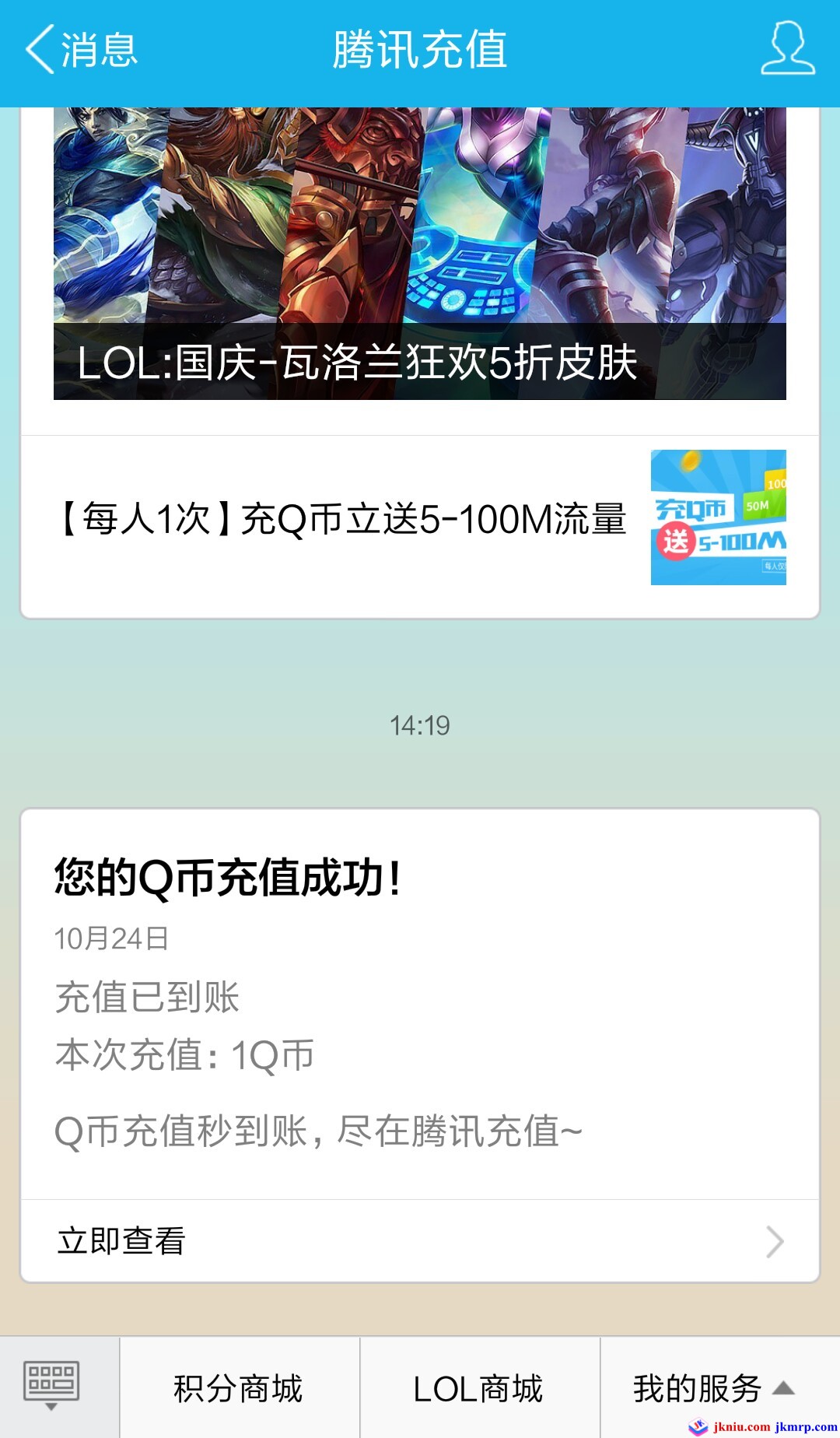Viewport: 840px width, 1438px height.
Task: Open LOL商城 menu
Action: tap(479, 1388)
